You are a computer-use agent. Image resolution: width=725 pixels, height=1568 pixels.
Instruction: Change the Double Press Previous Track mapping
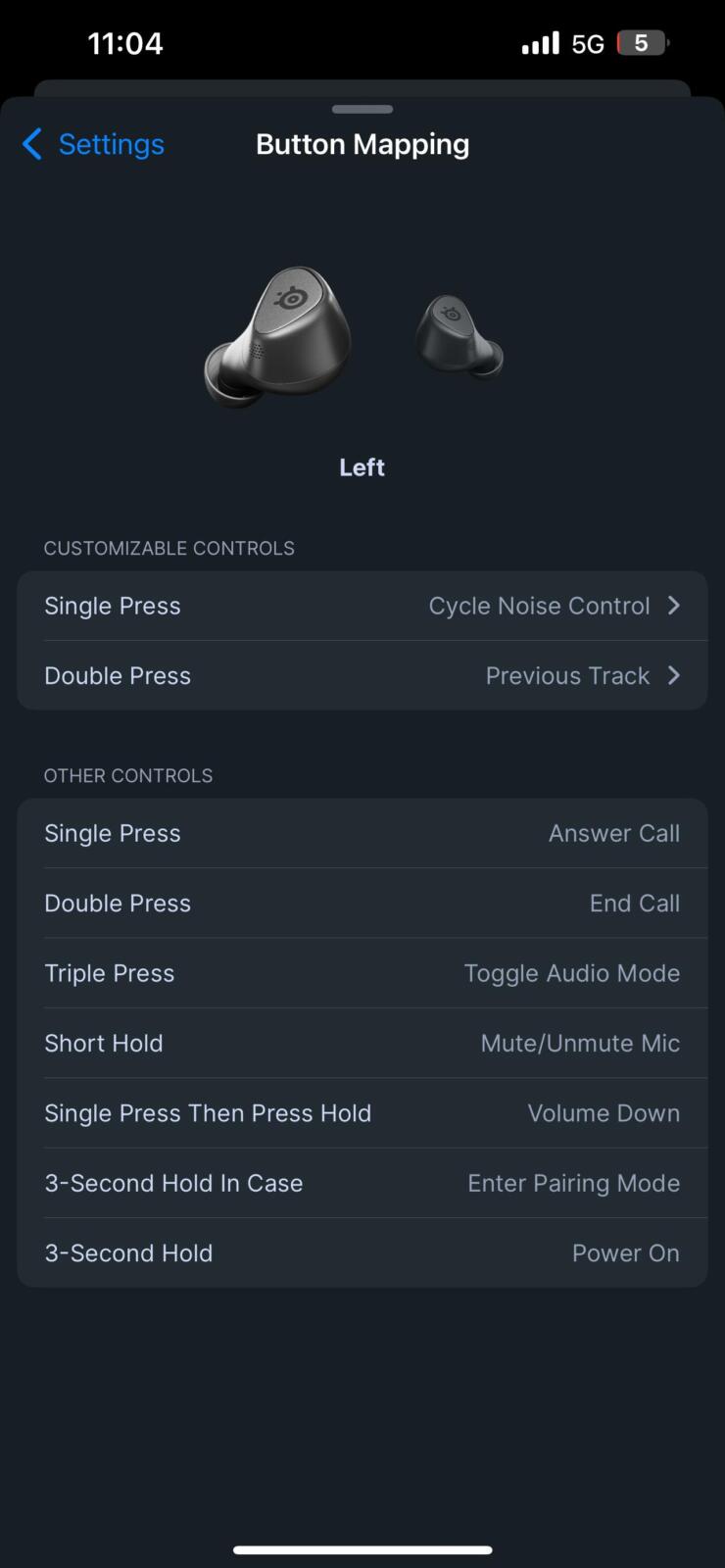[x=362, y=675]
